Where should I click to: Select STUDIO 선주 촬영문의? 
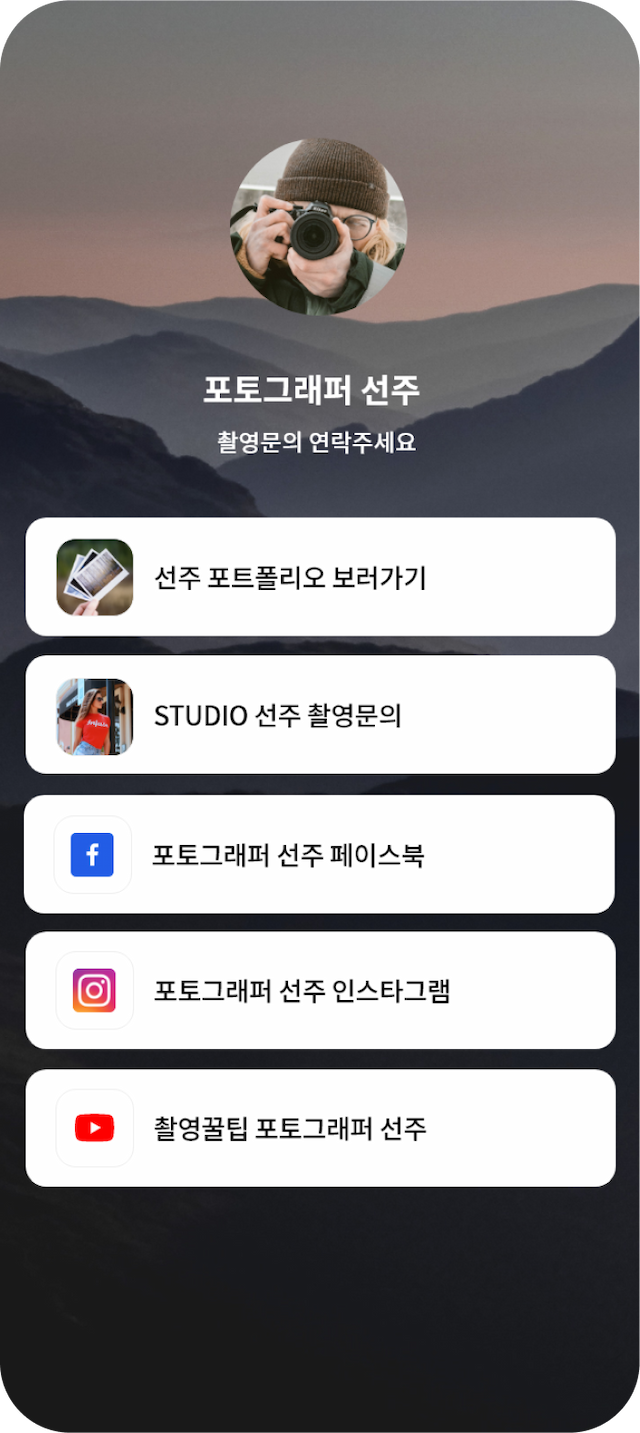point(320,715)
